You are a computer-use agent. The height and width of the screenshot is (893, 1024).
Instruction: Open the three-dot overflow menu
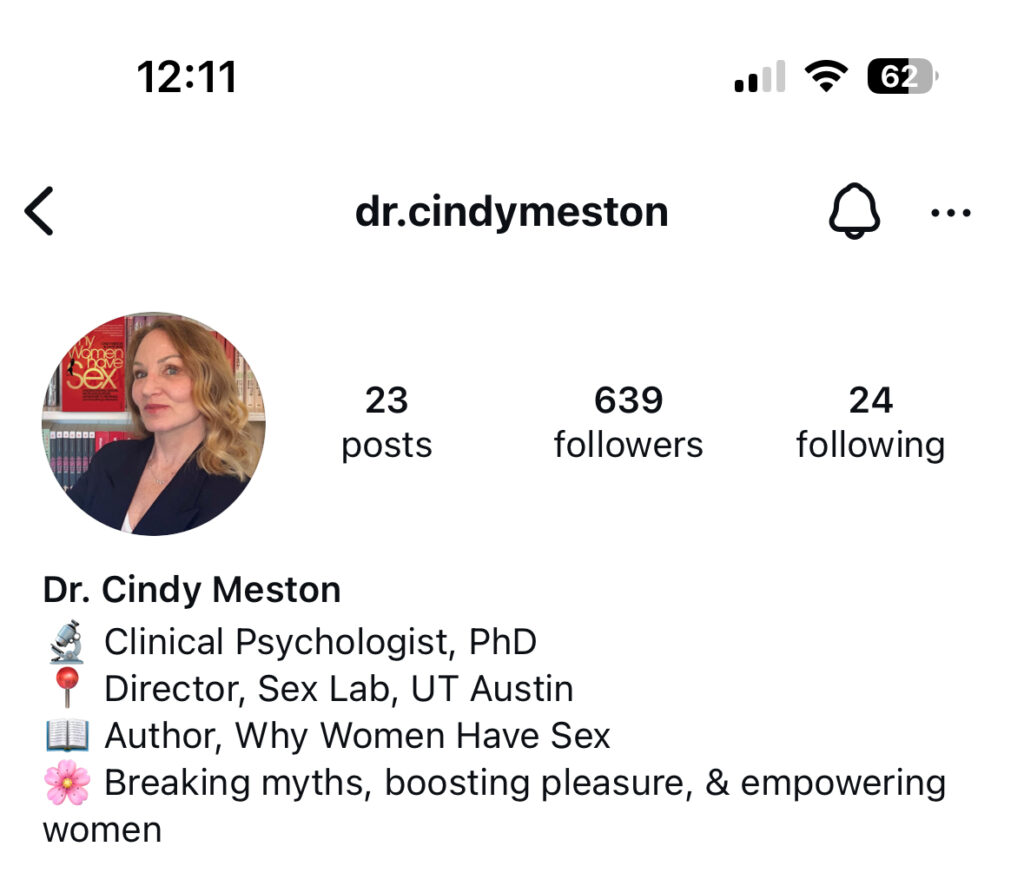click(950, 212)
